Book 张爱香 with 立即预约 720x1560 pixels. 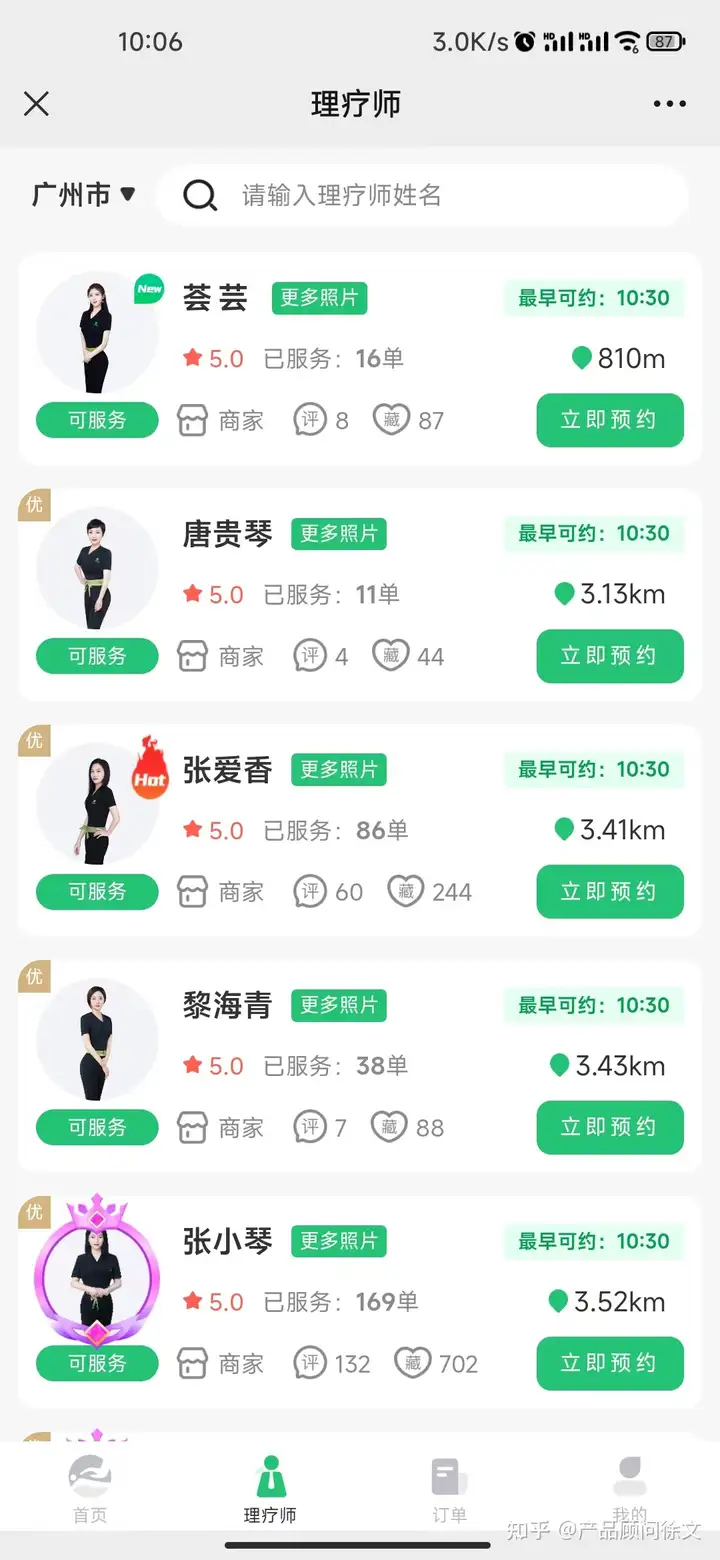tap(609, 892)
